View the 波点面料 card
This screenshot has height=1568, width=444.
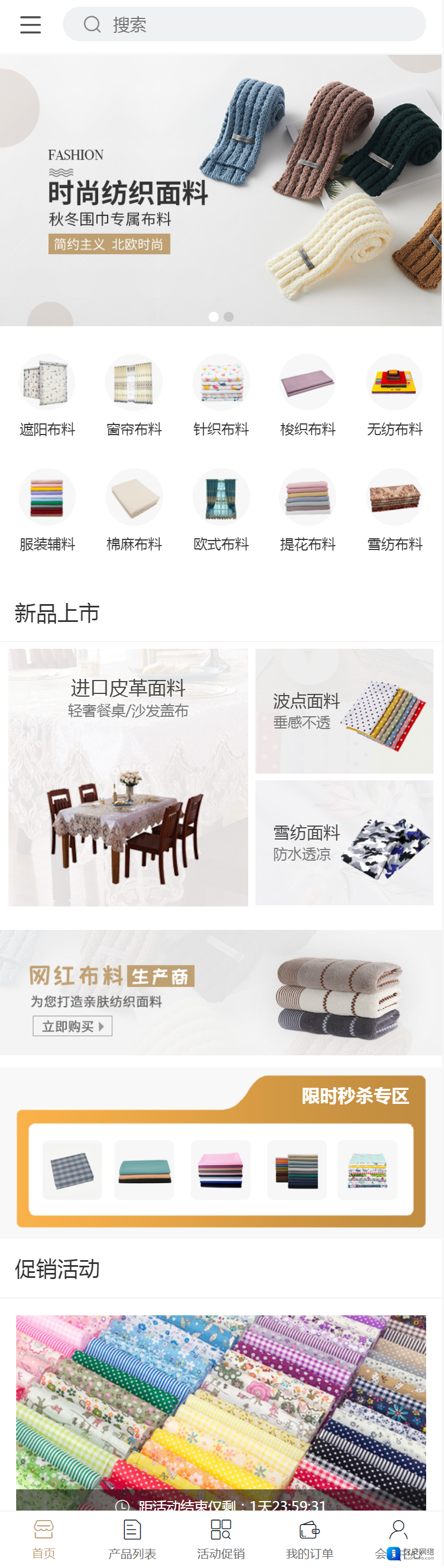[x=344, y=711]
